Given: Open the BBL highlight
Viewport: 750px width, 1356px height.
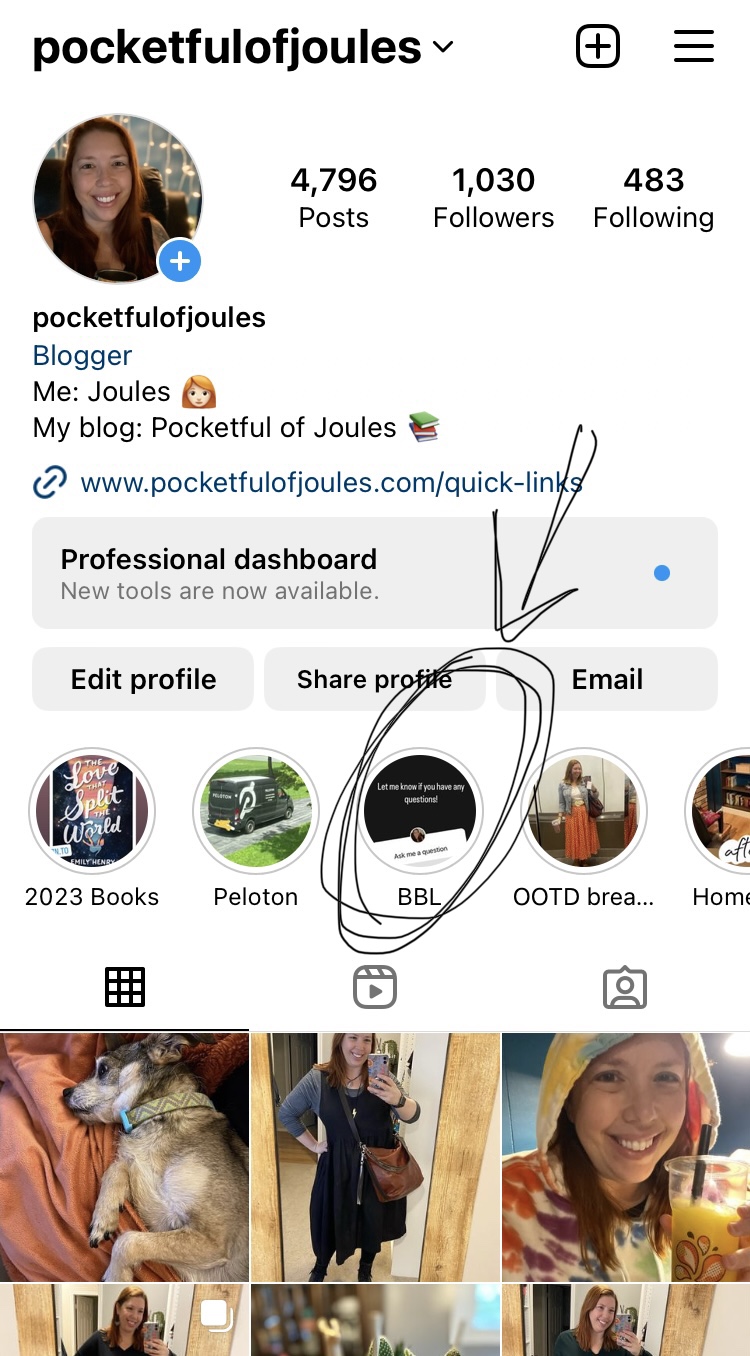Looking at the screenshot, I should pyautogui.click(x=420, y=811).
